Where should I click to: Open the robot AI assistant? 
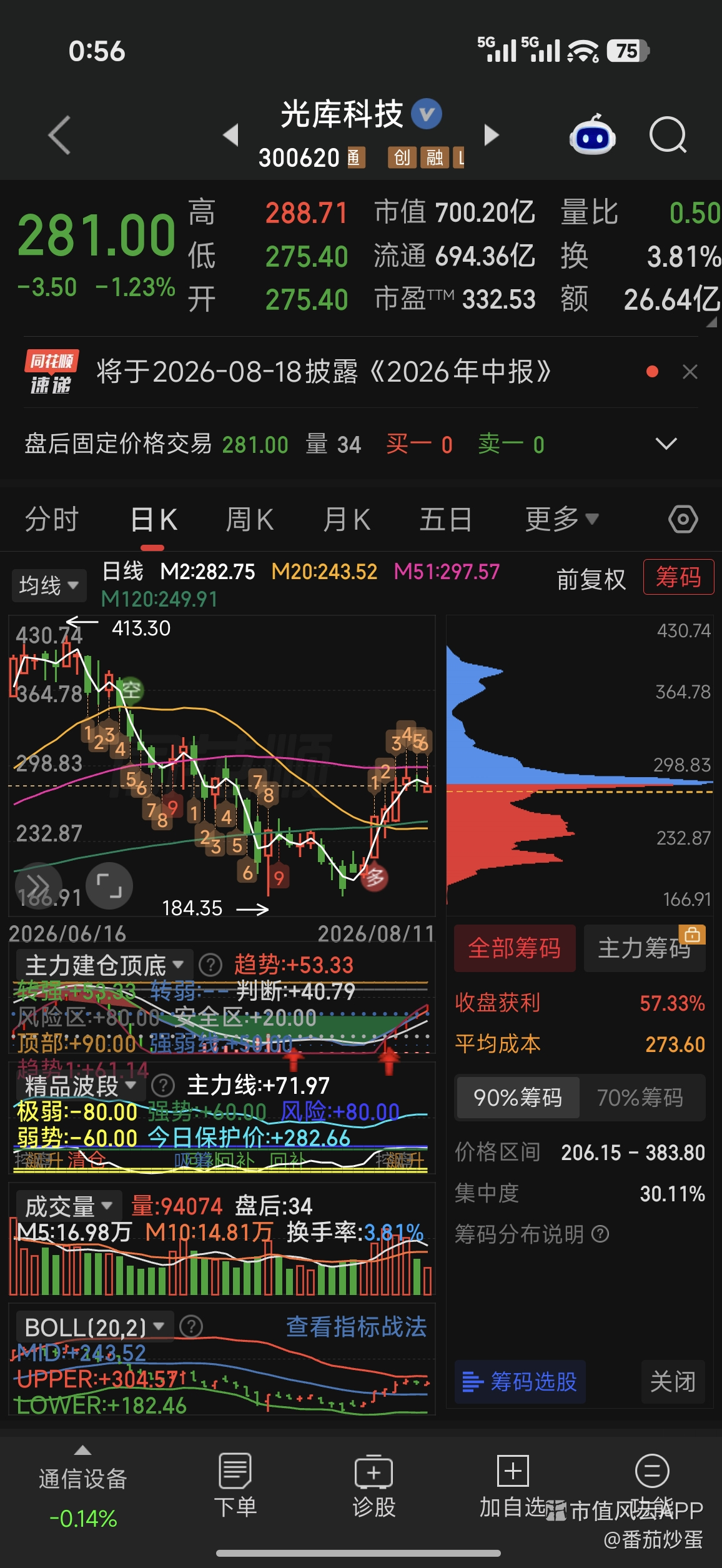click(592, 135)
